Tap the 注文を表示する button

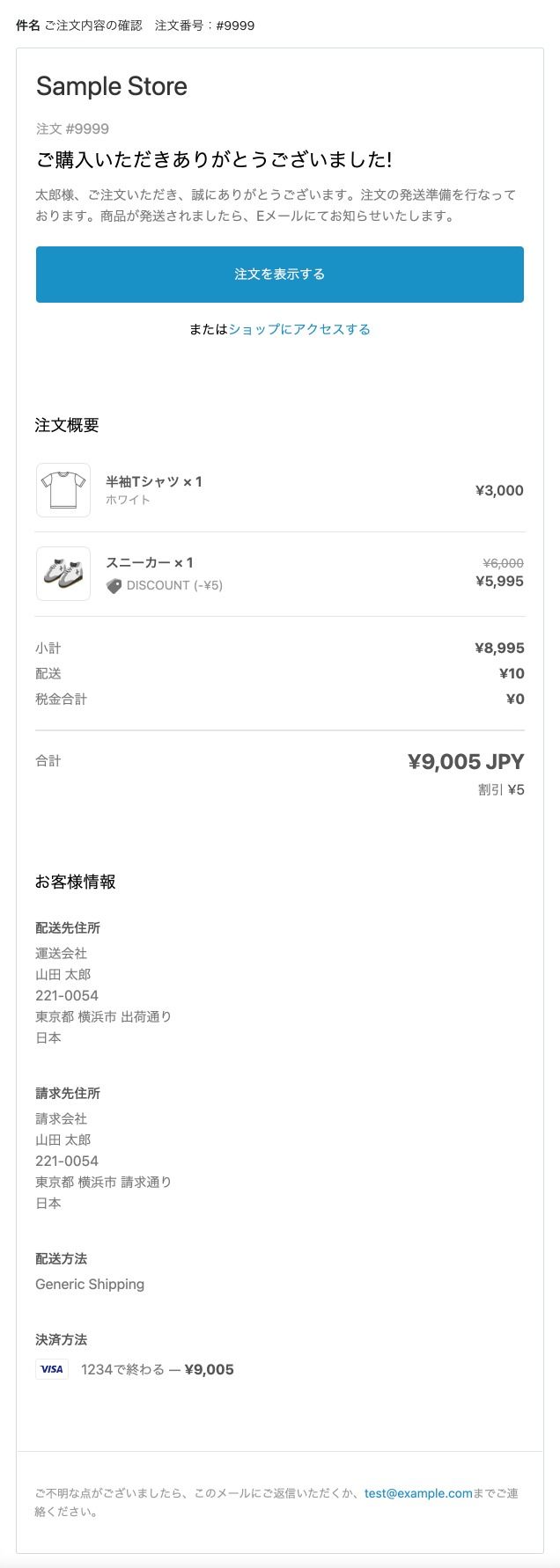pos(279,275)
